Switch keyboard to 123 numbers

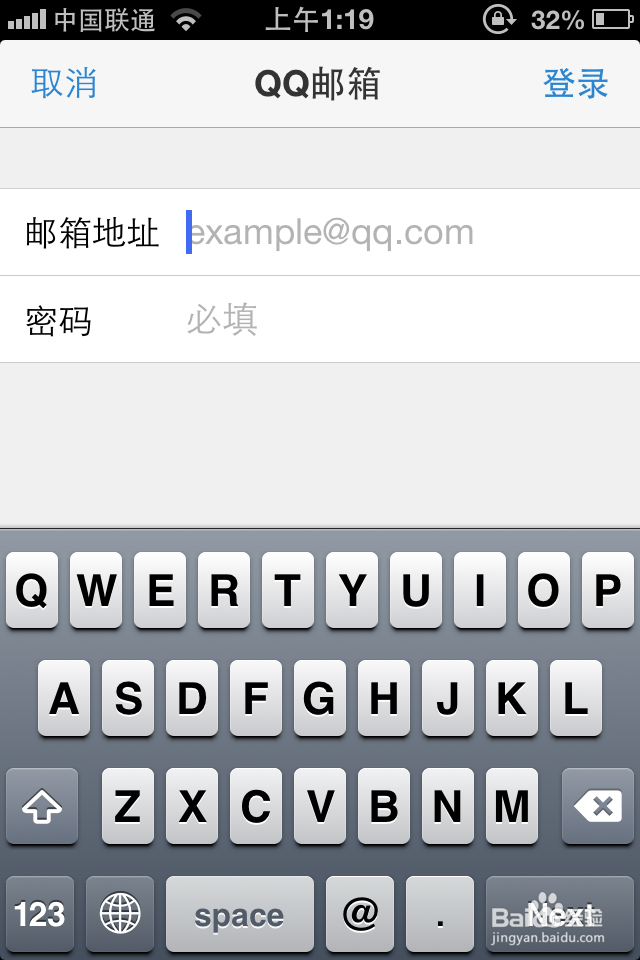(x=40, y=913)
